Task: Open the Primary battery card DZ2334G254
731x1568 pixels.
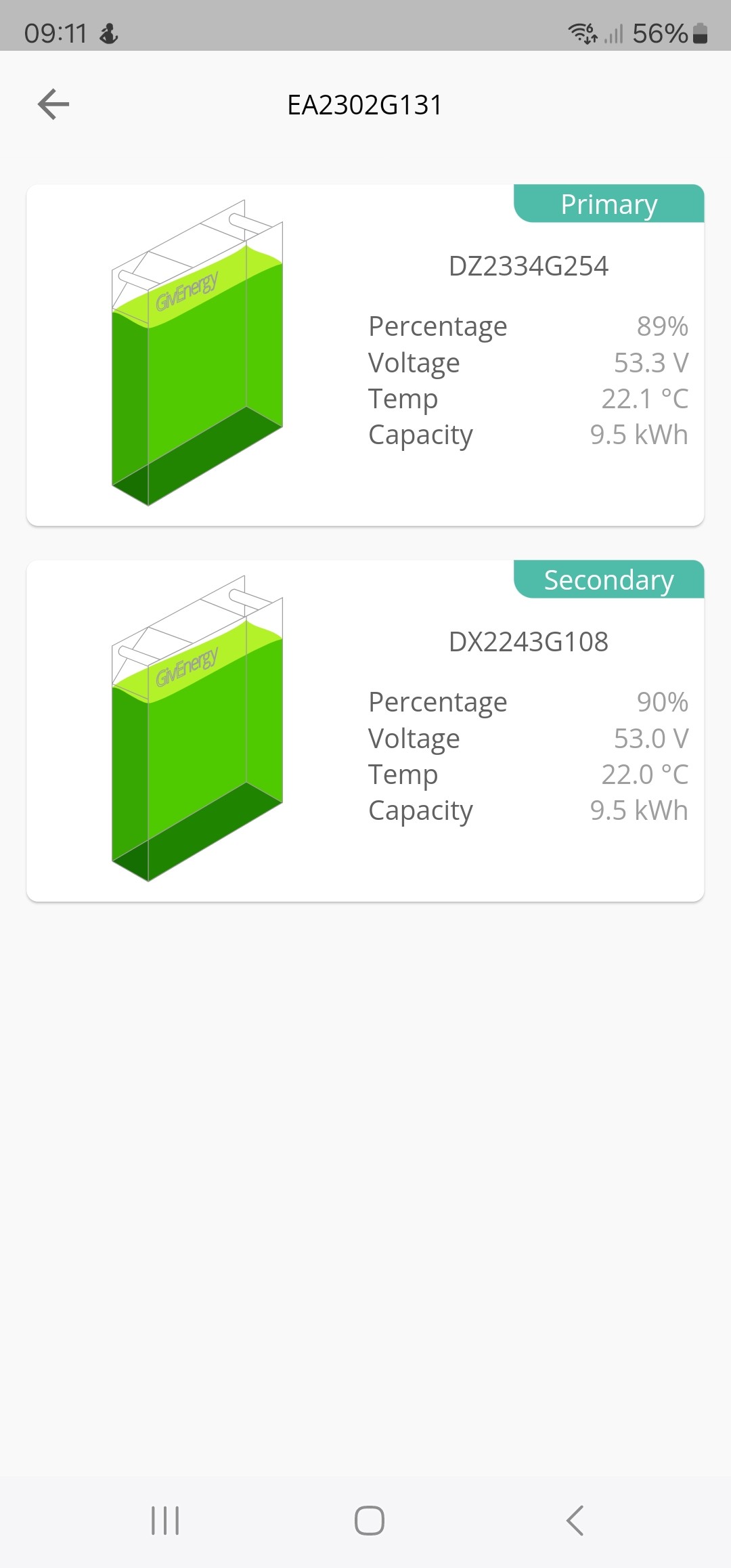Action: 365,355
